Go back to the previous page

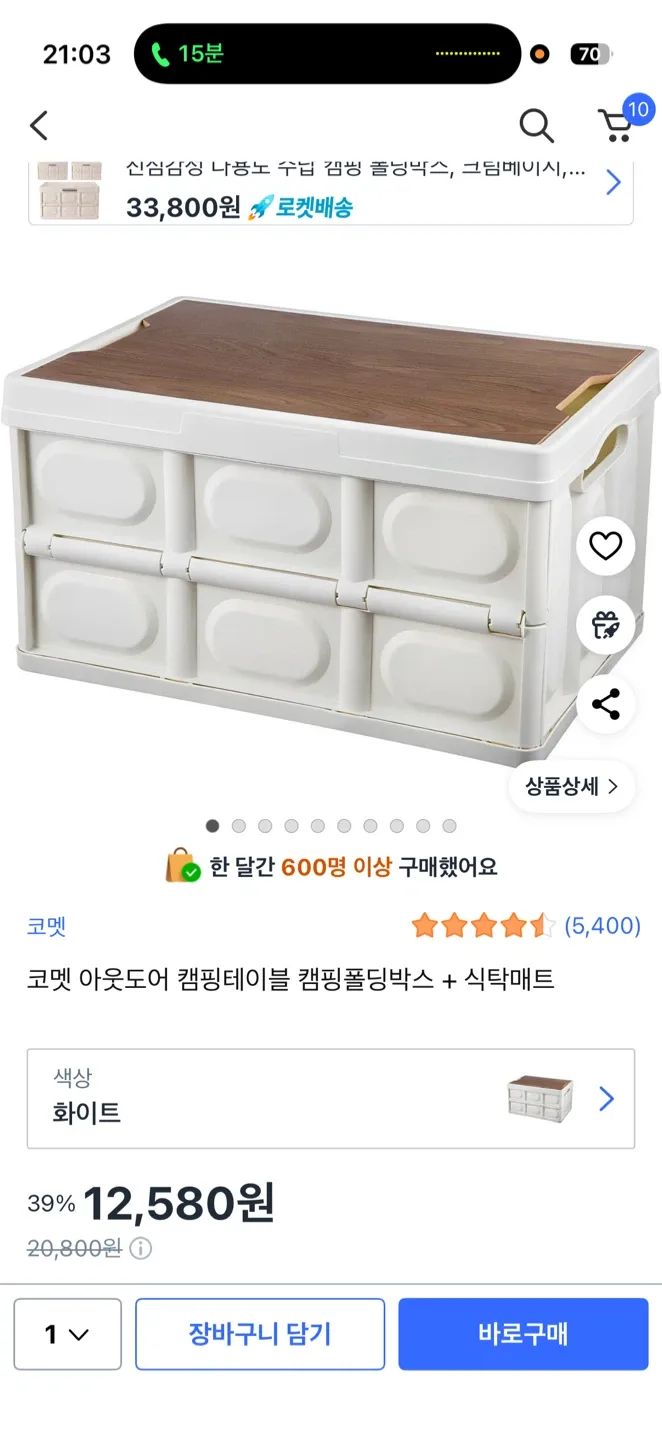[x=39, y=126]
